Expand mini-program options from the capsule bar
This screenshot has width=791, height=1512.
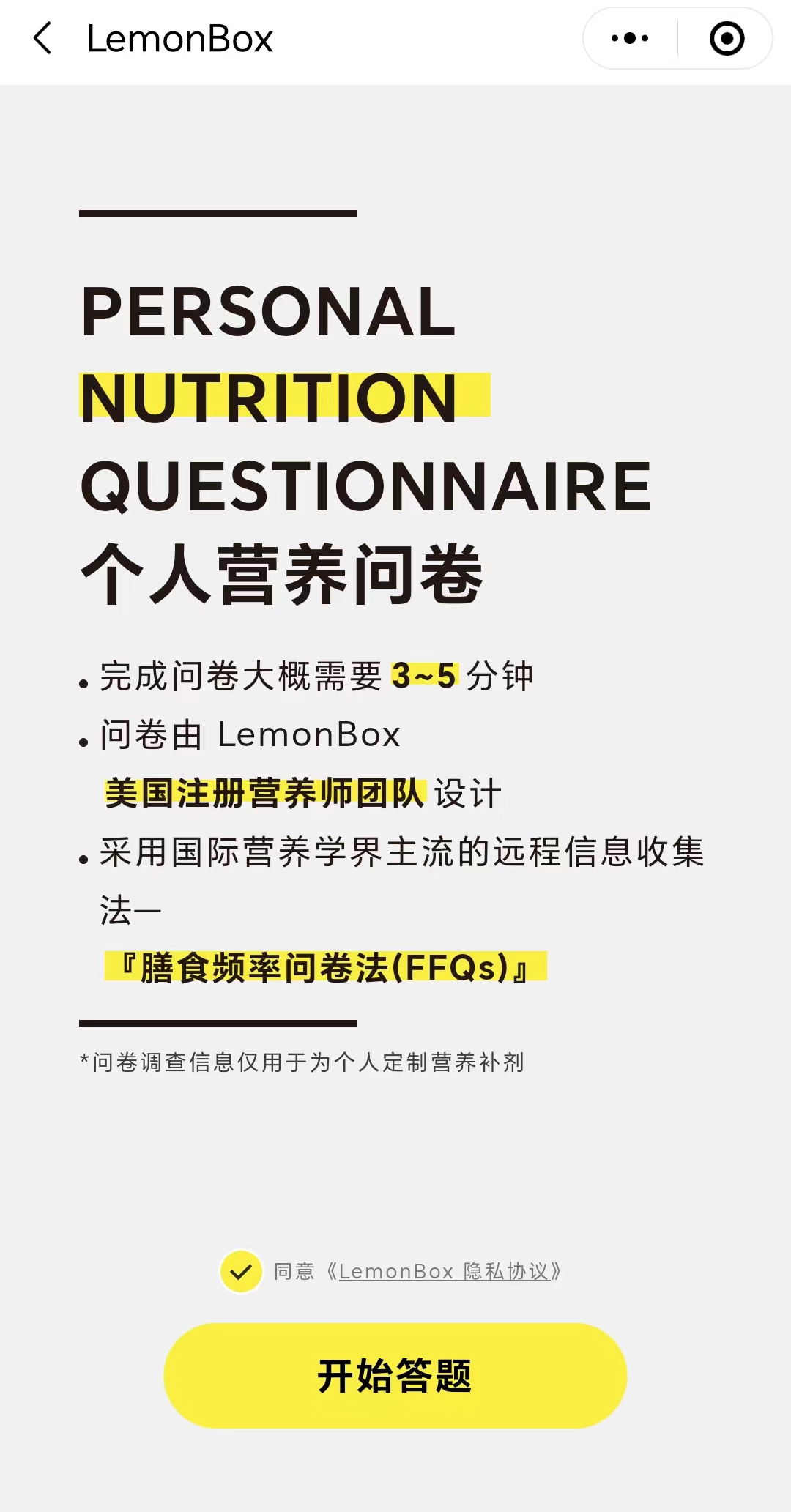(x=677, y=40)
